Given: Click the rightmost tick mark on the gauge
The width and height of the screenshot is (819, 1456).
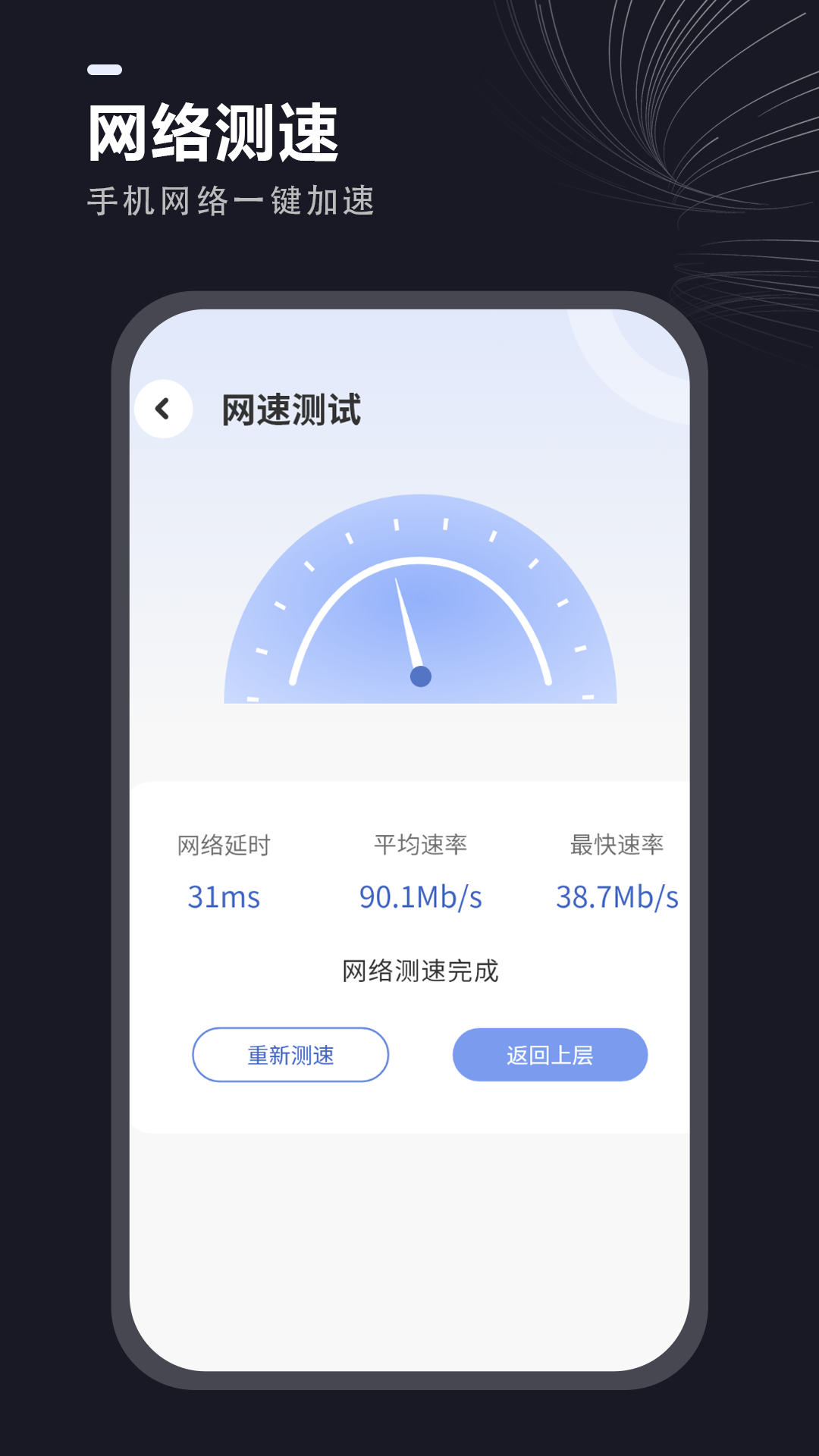Looking at the screenshot, I should point(588,698).
